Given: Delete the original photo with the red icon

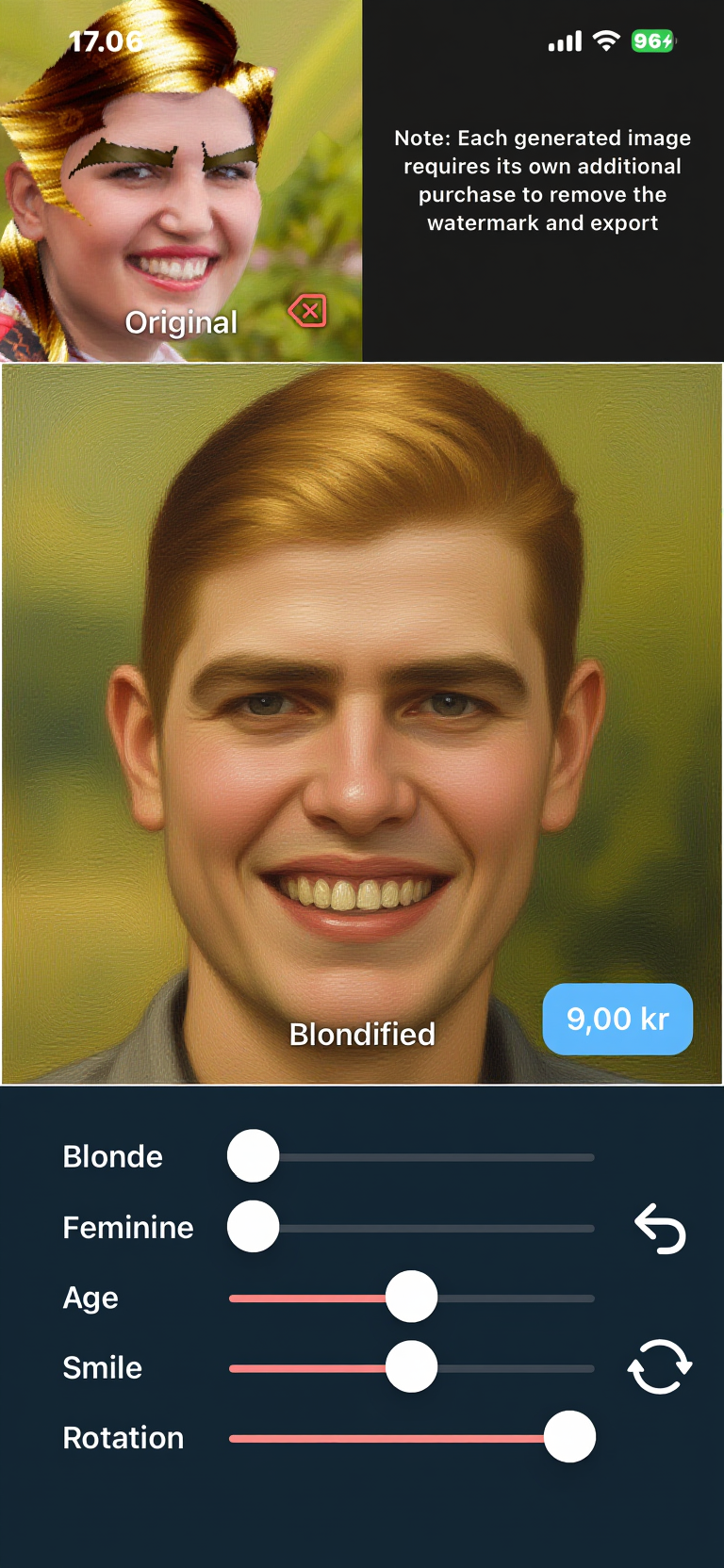Looking at the screenshot, I should coord(308,310).
